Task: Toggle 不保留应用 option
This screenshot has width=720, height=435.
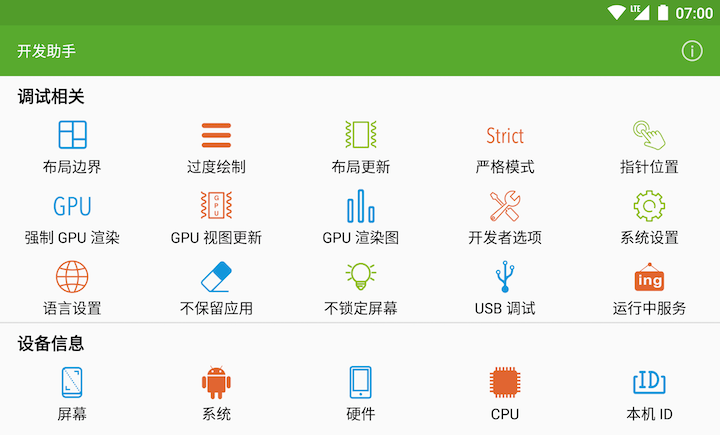Action: click(x=216, y=288)
